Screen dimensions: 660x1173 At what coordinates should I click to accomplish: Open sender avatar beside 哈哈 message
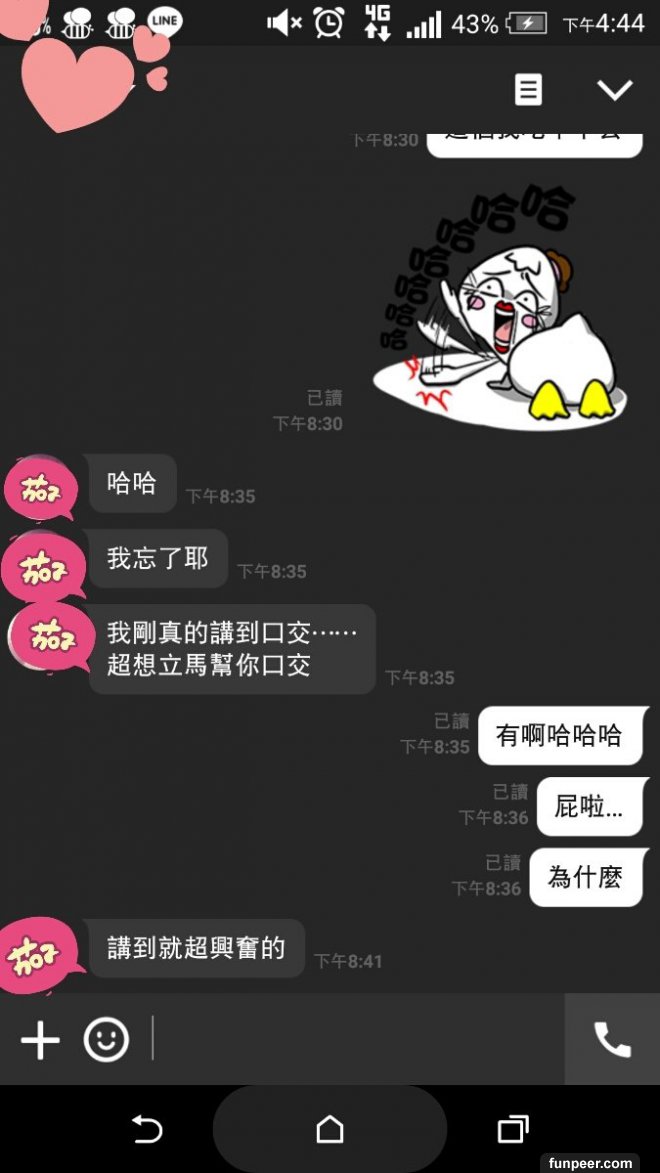coord(39,489)
